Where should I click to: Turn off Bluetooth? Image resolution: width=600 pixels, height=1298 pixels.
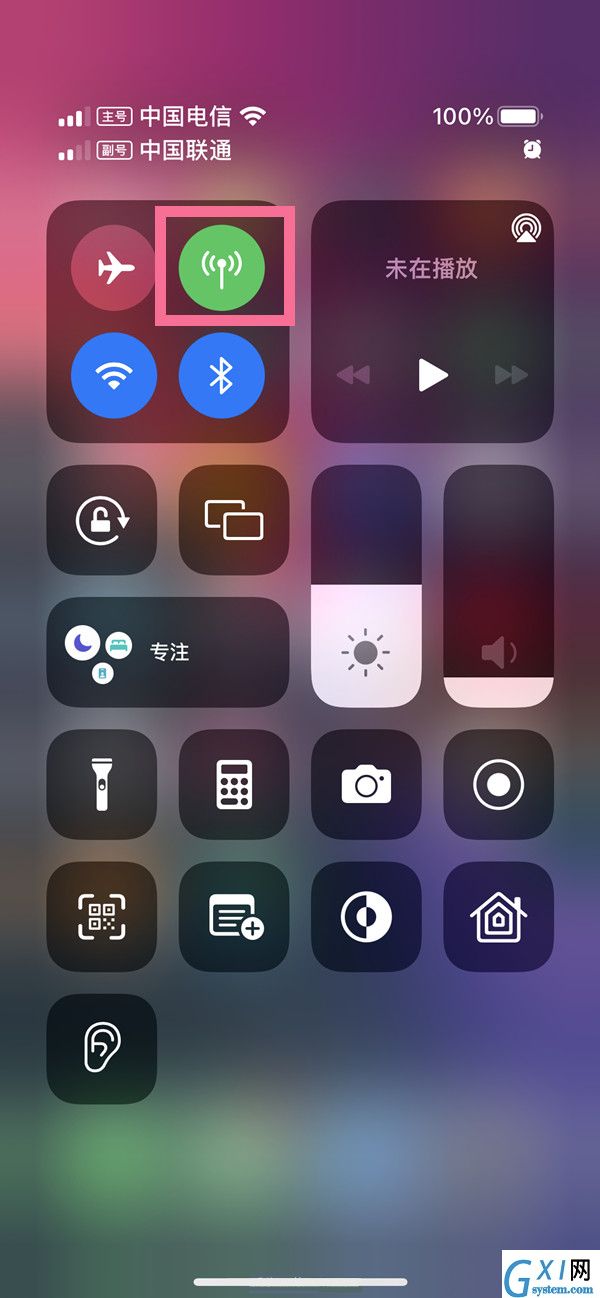point(222,375)
